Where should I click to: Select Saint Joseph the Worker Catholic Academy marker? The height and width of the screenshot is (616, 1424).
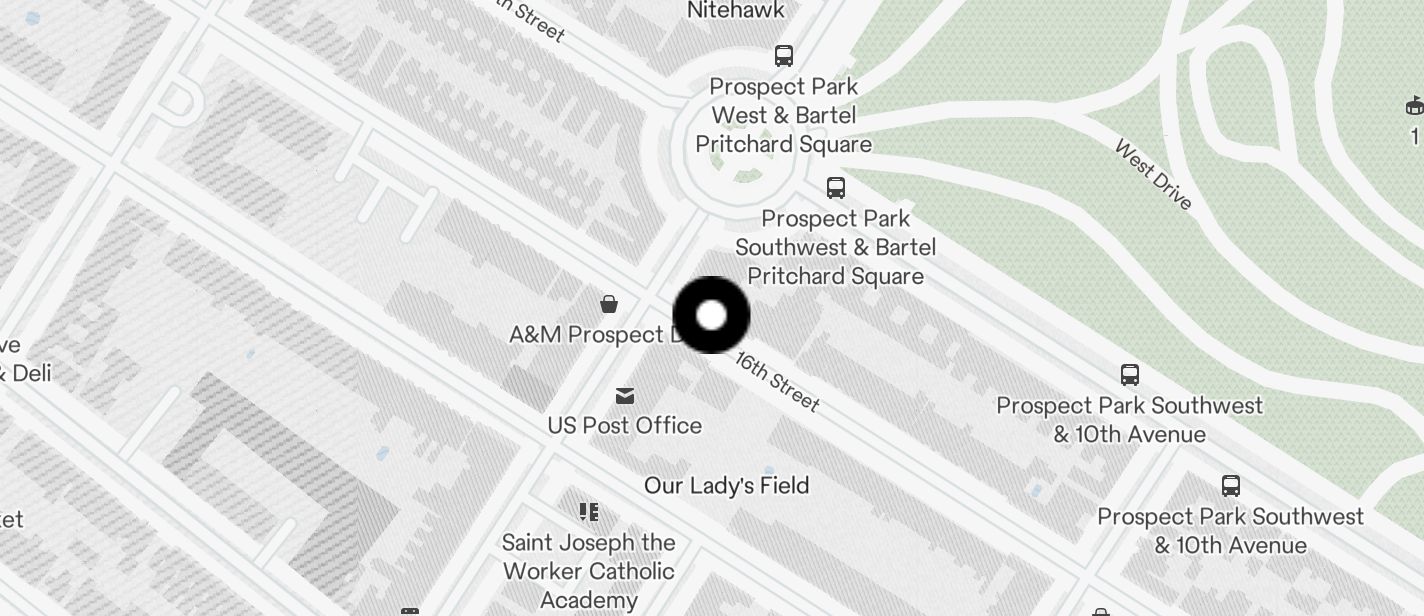(589, 513)
